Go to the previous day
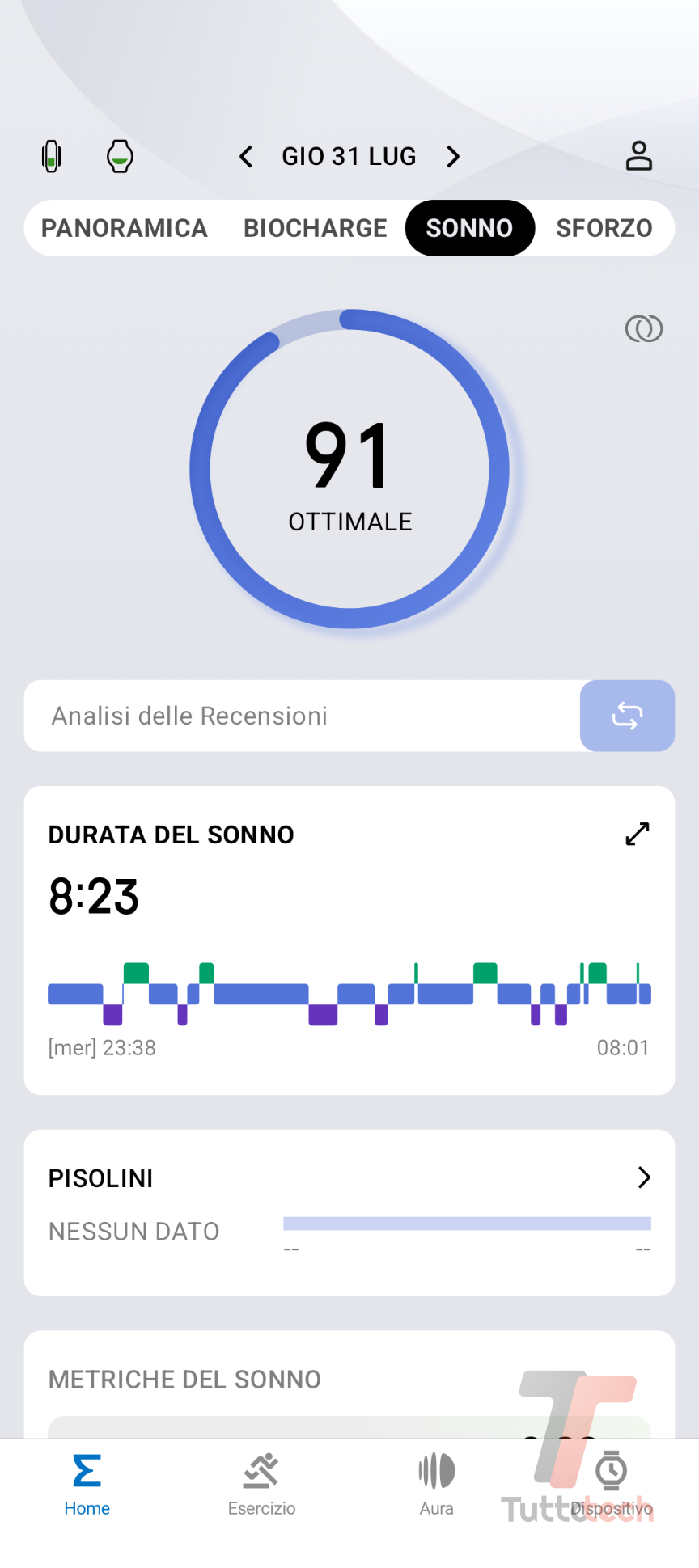The image size is (699, 1568). tap(247, 156)
